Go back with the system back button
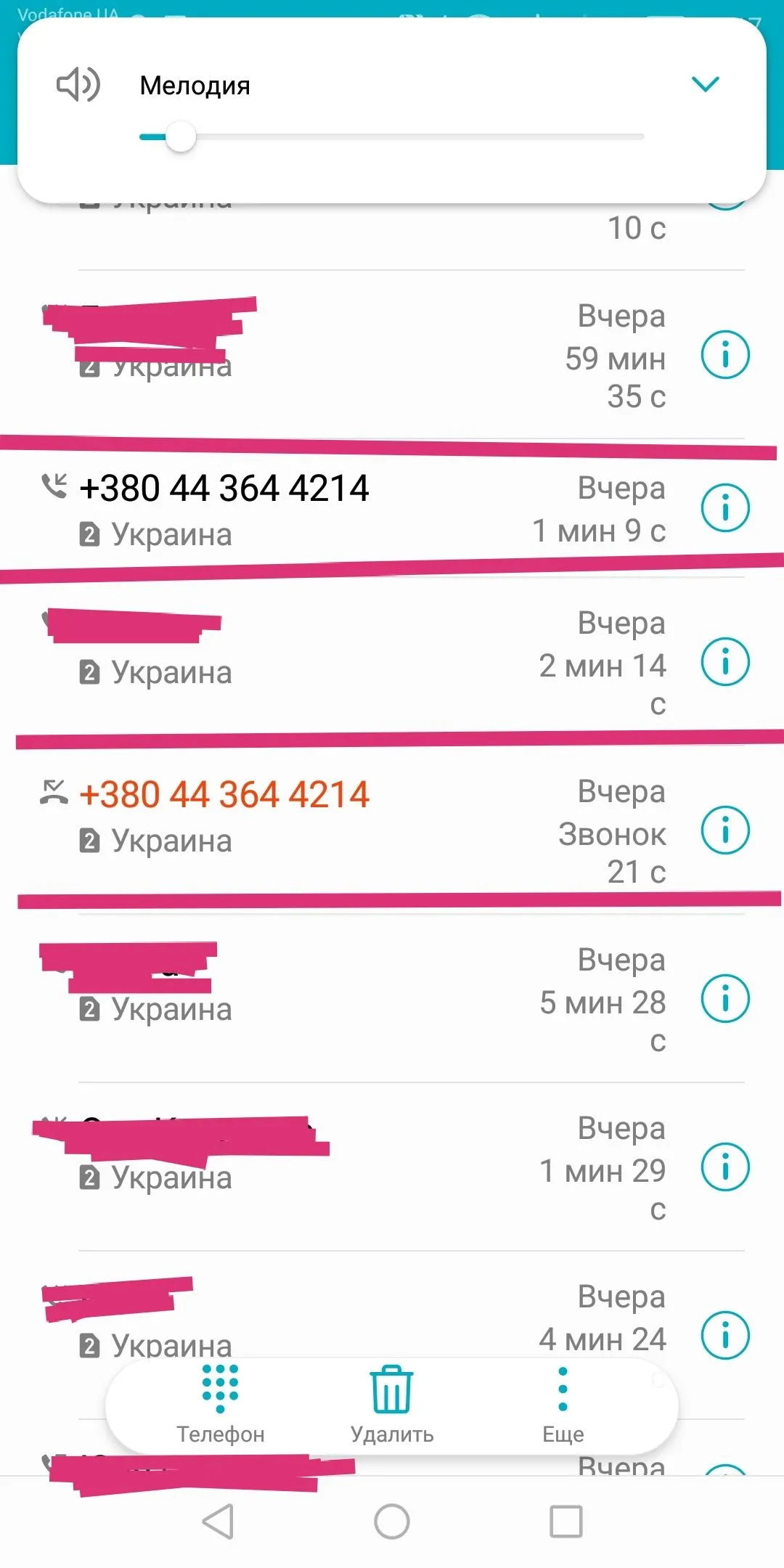Viewport: 784px width, 1568px height. pos(218,1522)
